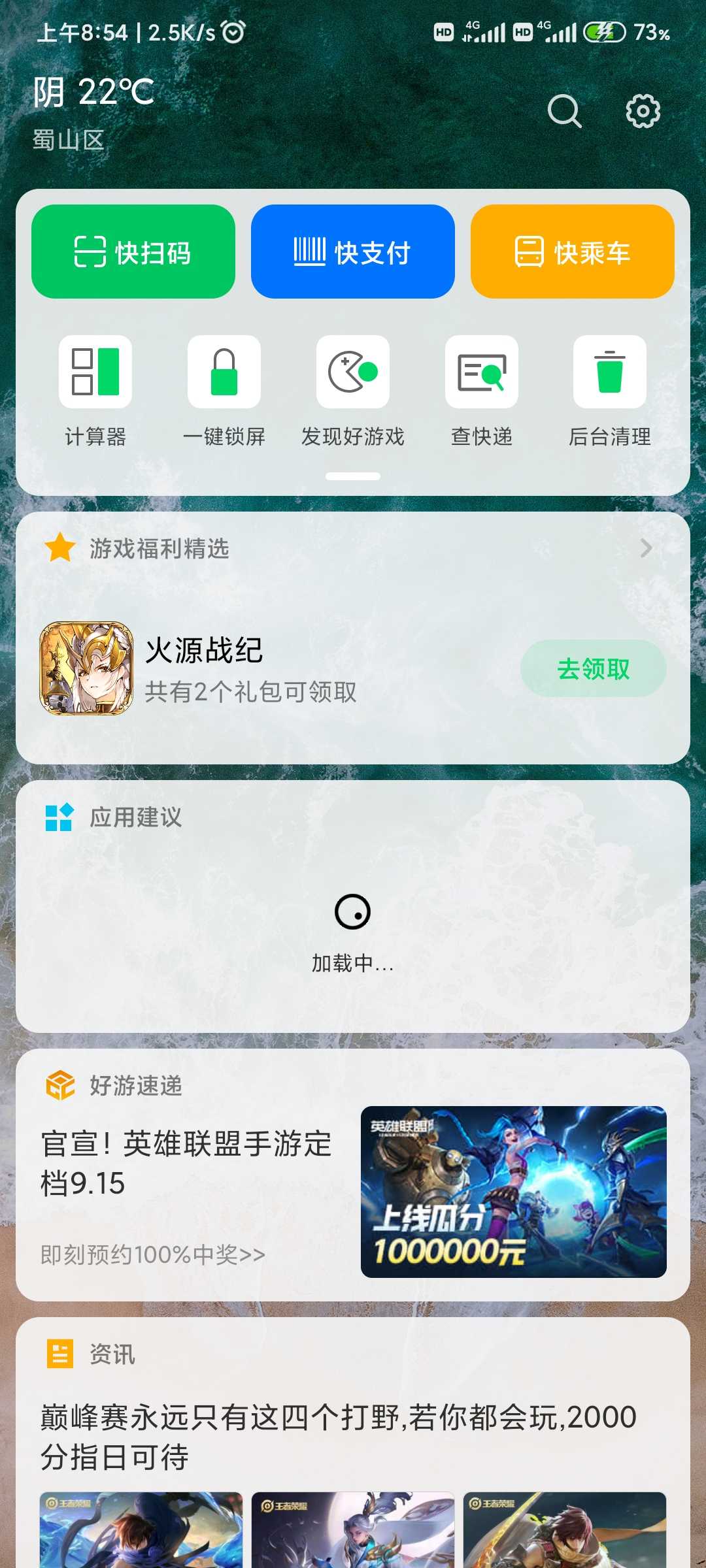Open 快支付 quick payment

point(352,252)
